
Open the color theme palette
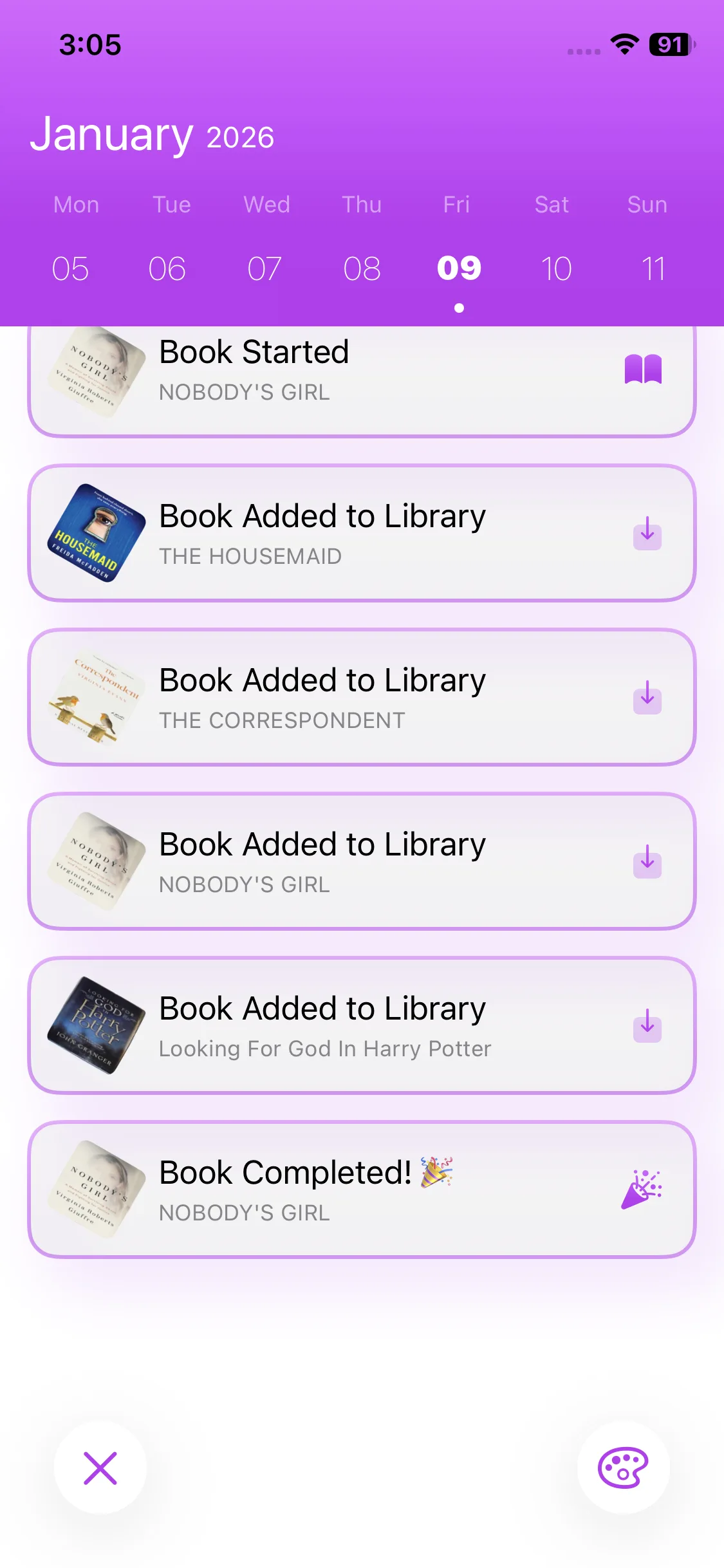[623, 1468]
